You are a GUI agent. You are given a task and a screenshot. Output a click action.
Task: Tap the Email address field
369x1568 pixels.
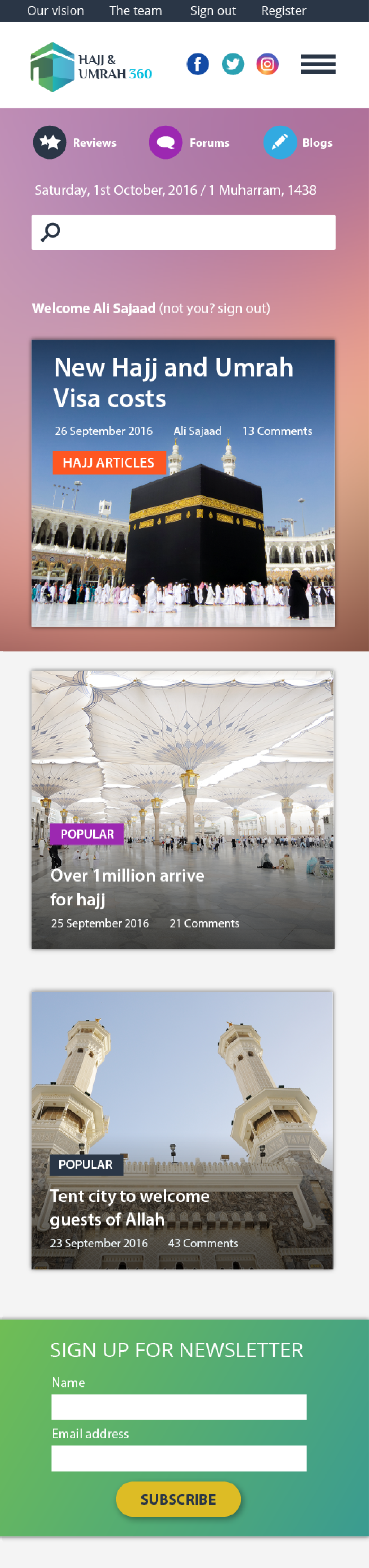point(179,1459)
